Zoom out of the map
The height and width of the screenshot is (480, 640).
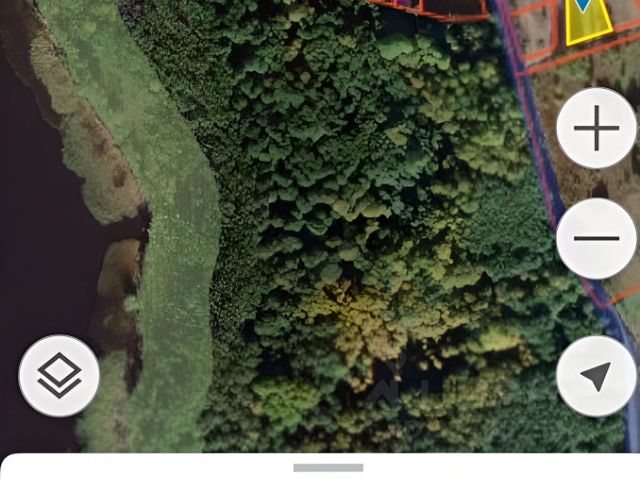[596, 239]
